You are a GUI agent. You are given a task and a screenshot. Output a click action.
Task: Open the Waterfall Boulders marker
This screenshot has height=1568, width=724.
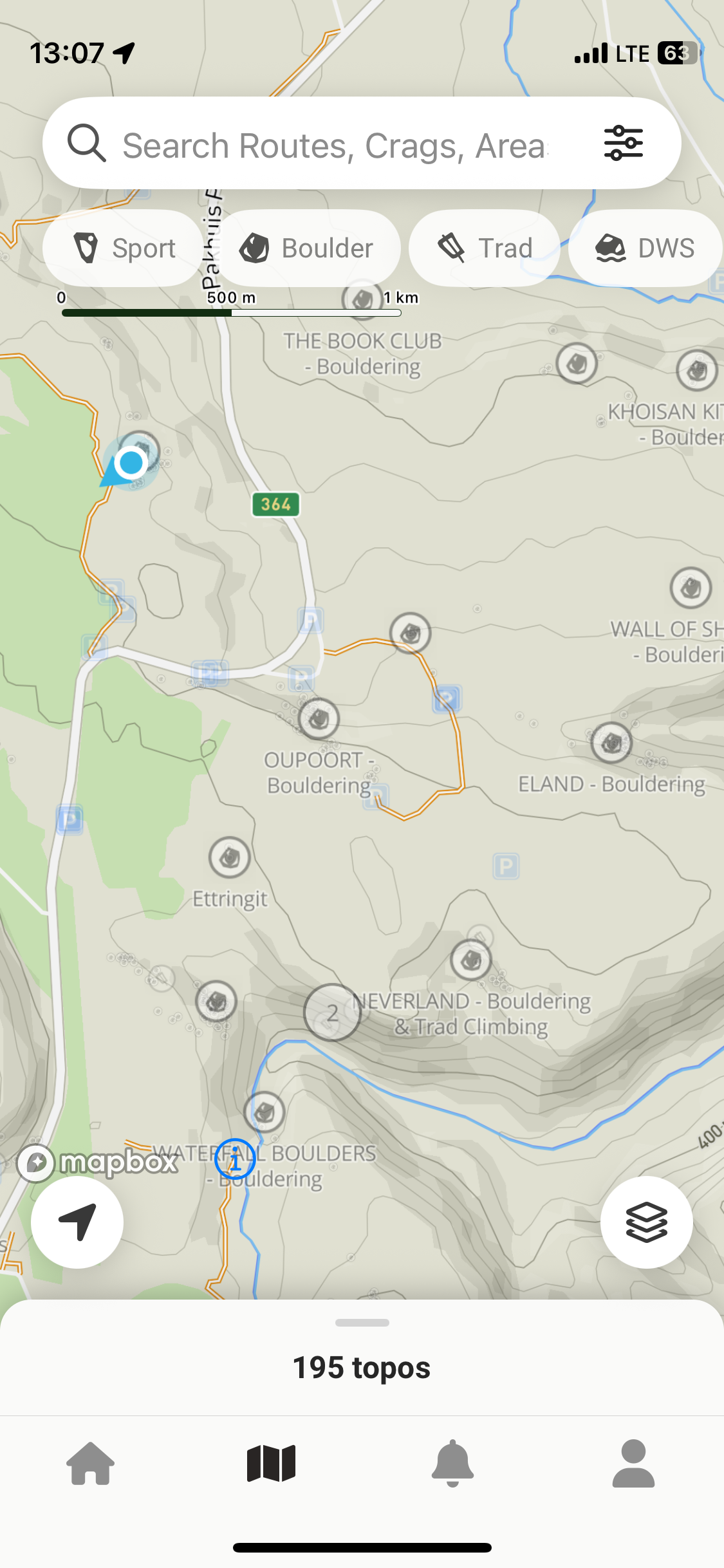(x=265, y=1112)
